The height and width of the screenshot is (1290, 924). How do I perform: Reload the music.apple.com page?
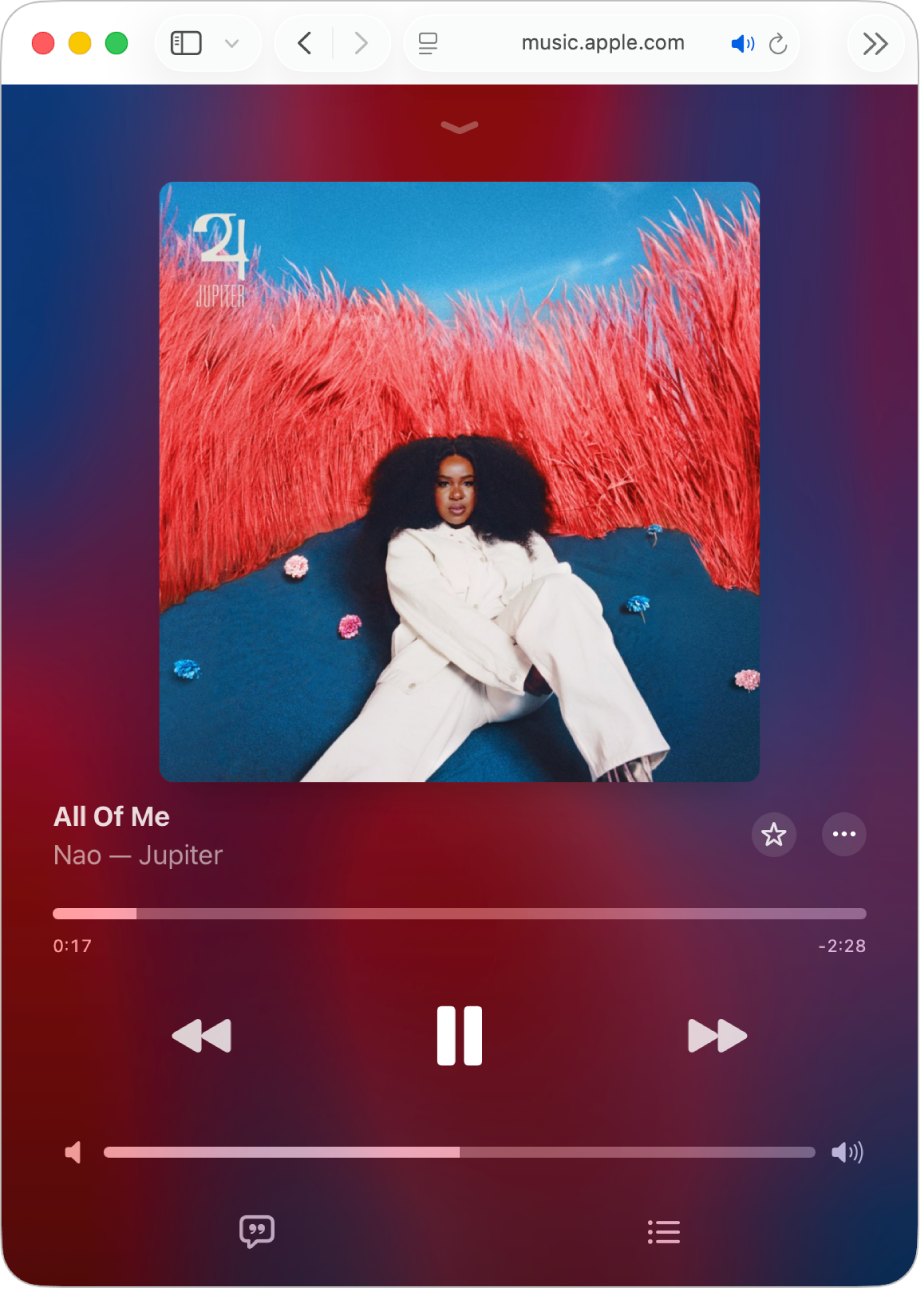pos(778,44)
